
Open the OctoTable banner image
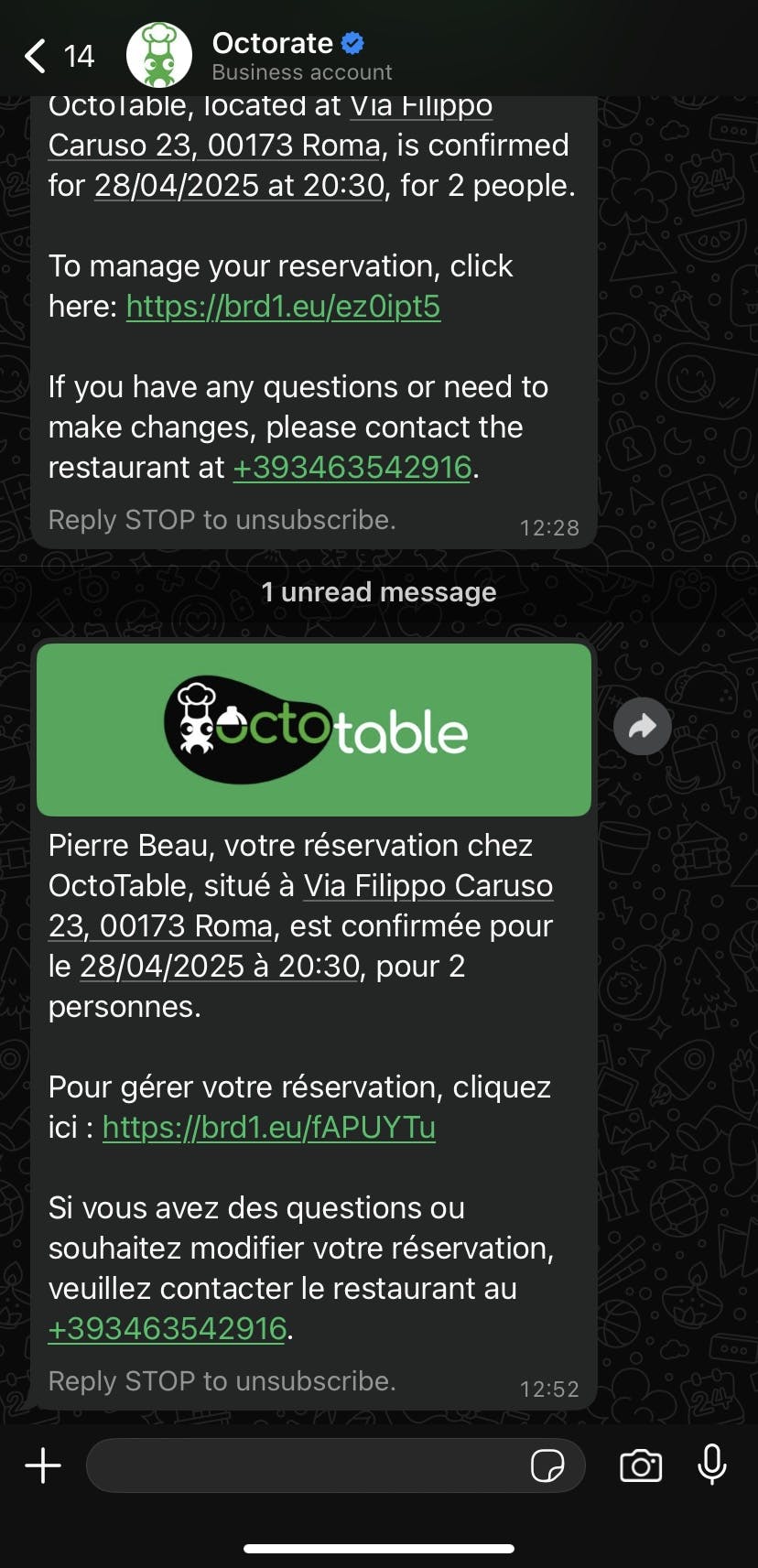coord(314,730)
